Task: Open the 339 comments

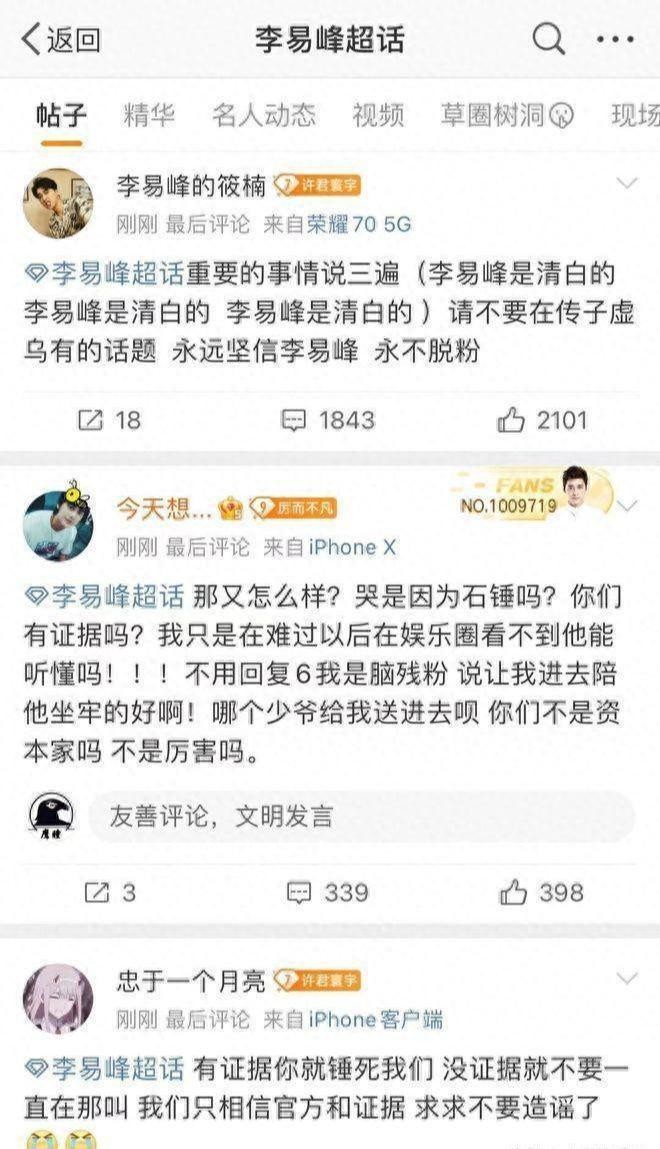Action: (x=328, y=892)
